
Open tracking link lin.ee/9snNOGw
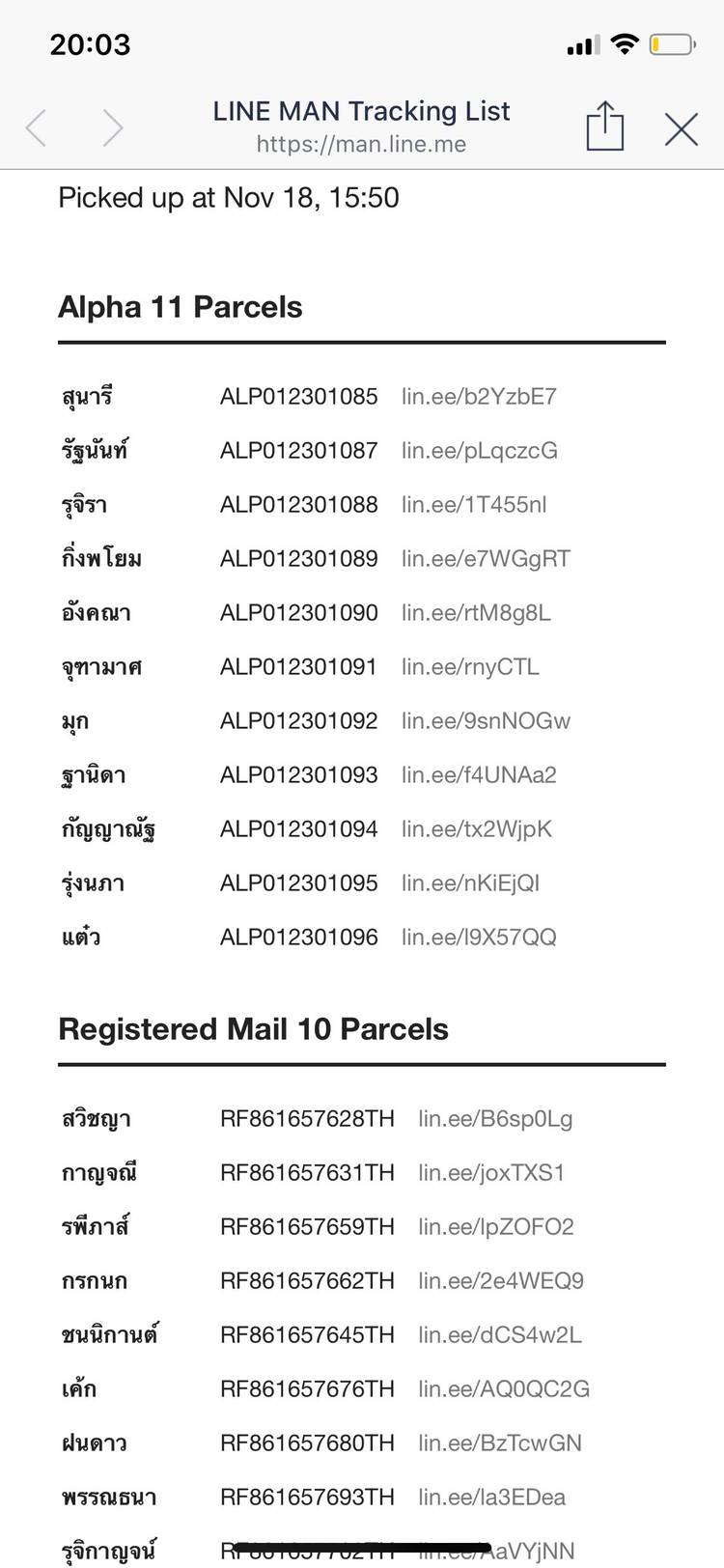[486, 721]
